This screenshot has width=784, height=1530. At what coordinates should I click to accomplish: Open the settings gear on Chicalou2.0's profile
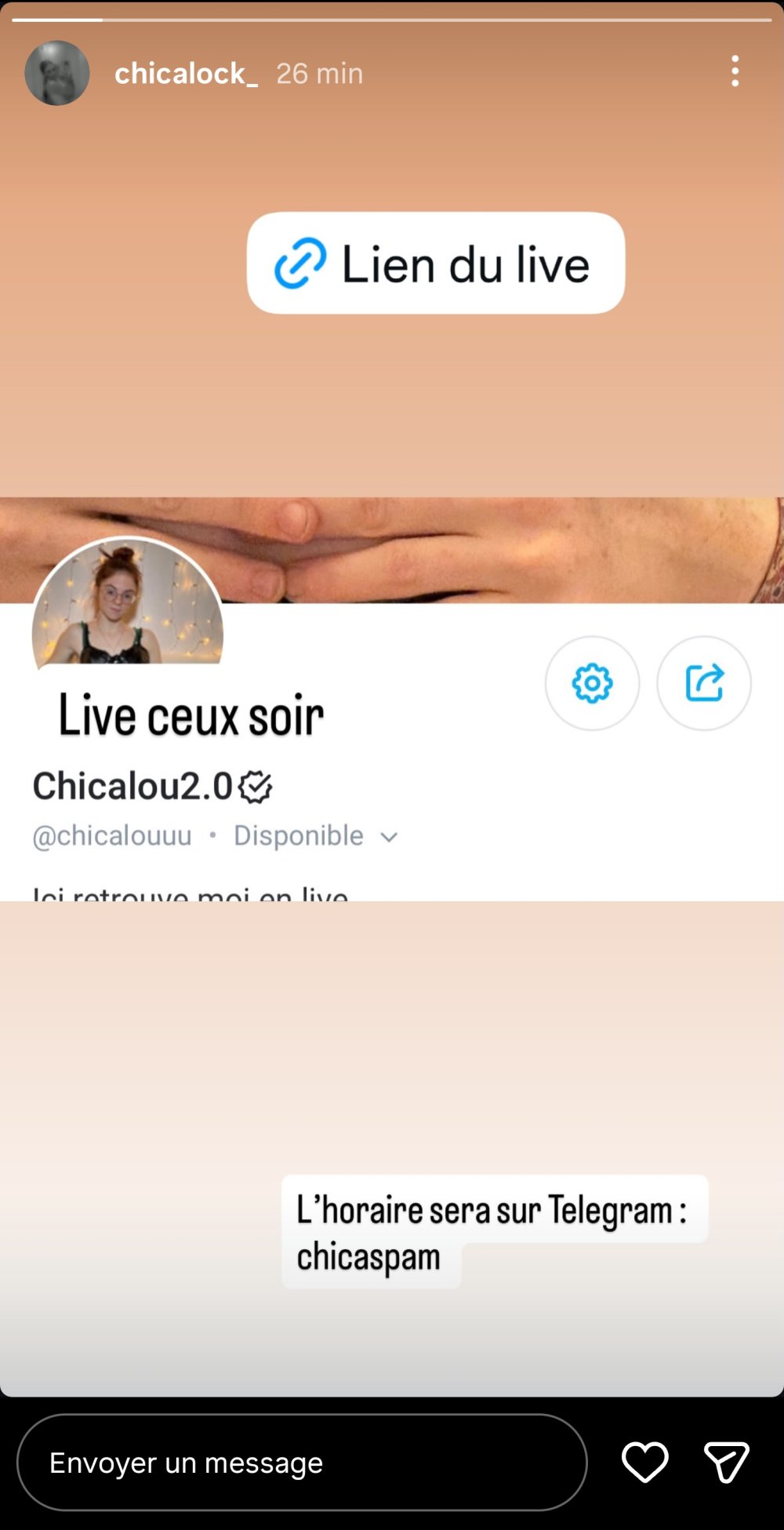click(592, 683)
